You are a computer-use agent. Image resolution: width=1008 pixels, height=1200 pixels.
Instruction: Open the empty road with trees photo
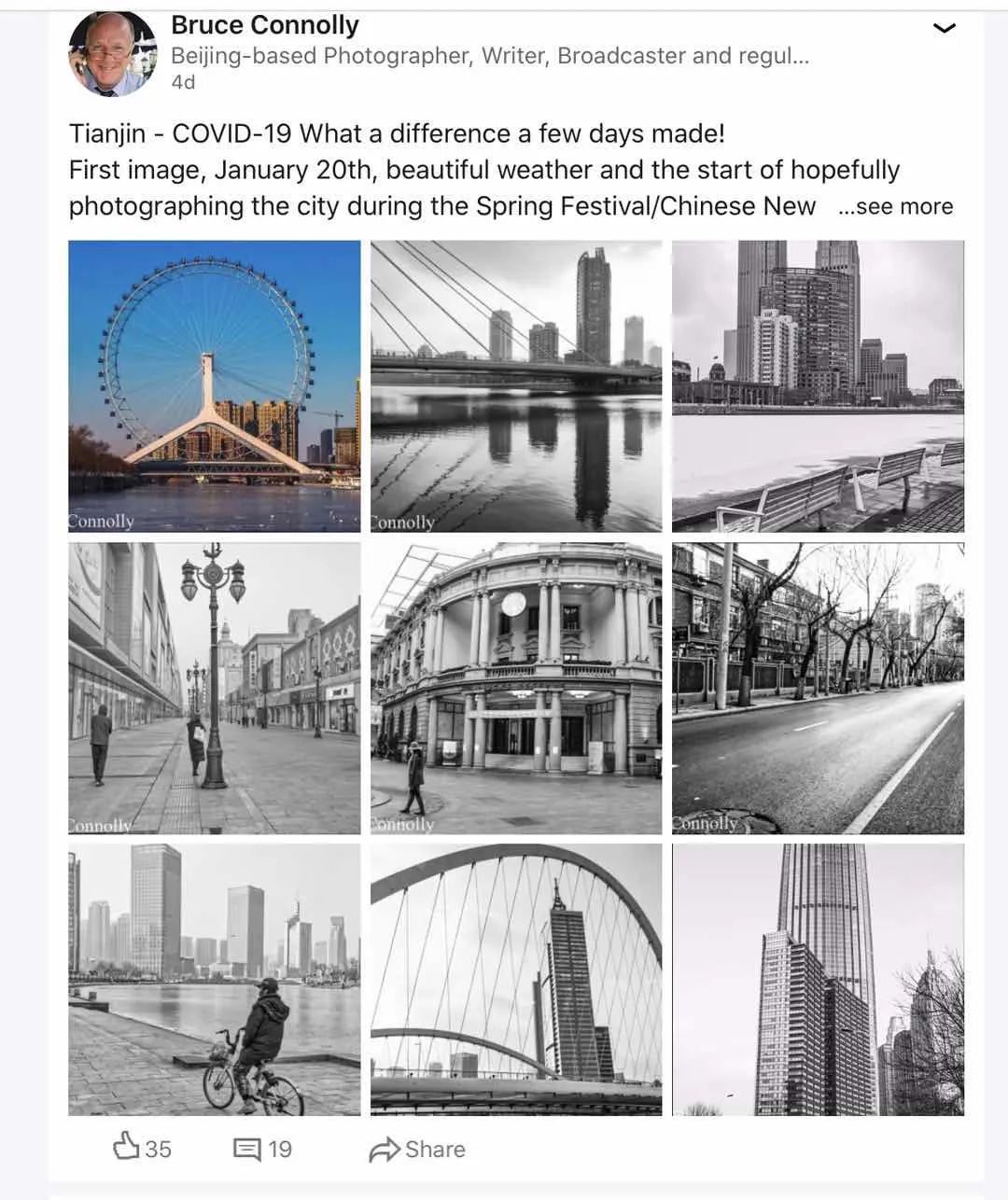818,688
